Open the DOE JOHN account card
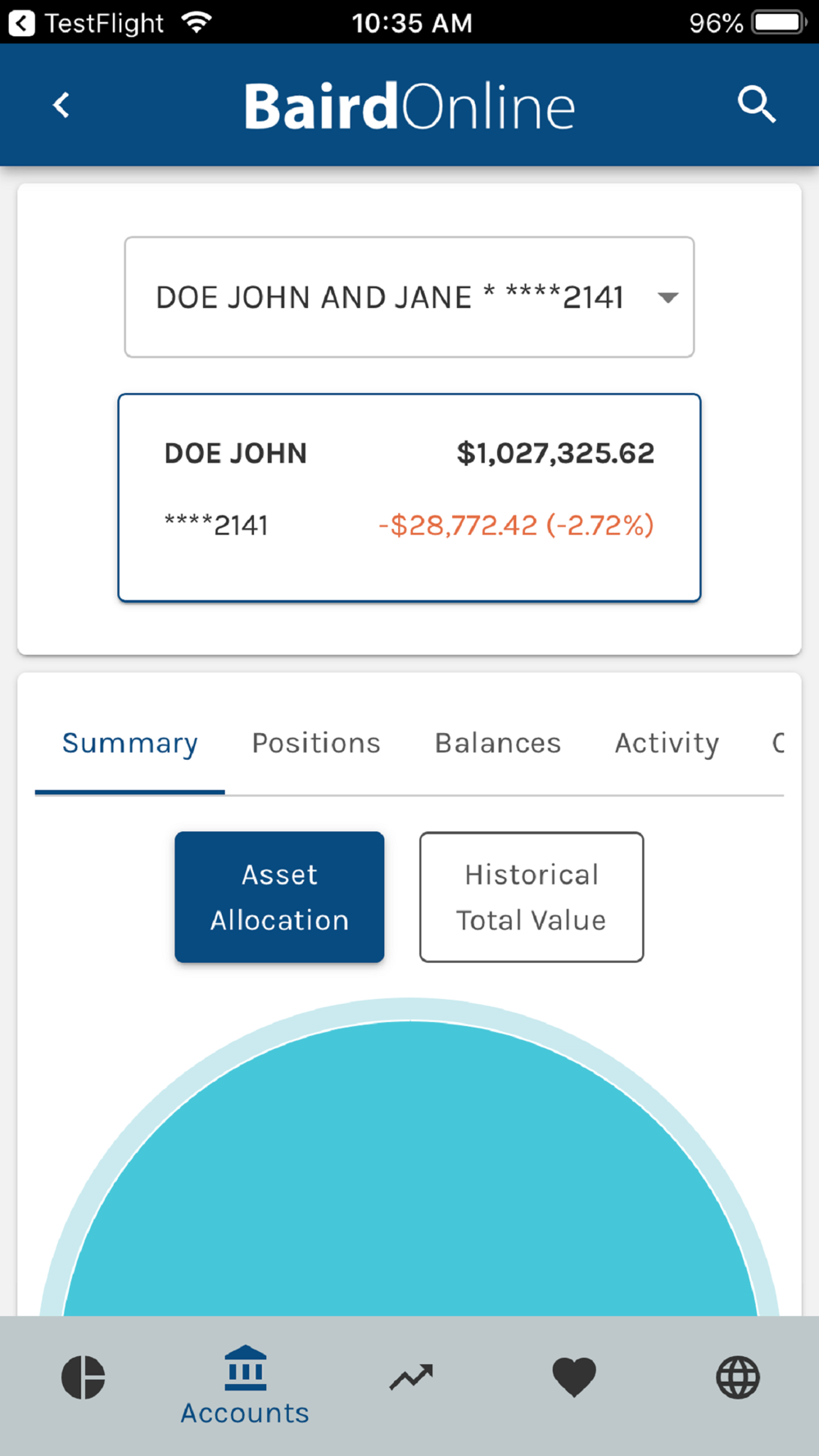The width and height of the screenshot is (819, 1456). 409,498
